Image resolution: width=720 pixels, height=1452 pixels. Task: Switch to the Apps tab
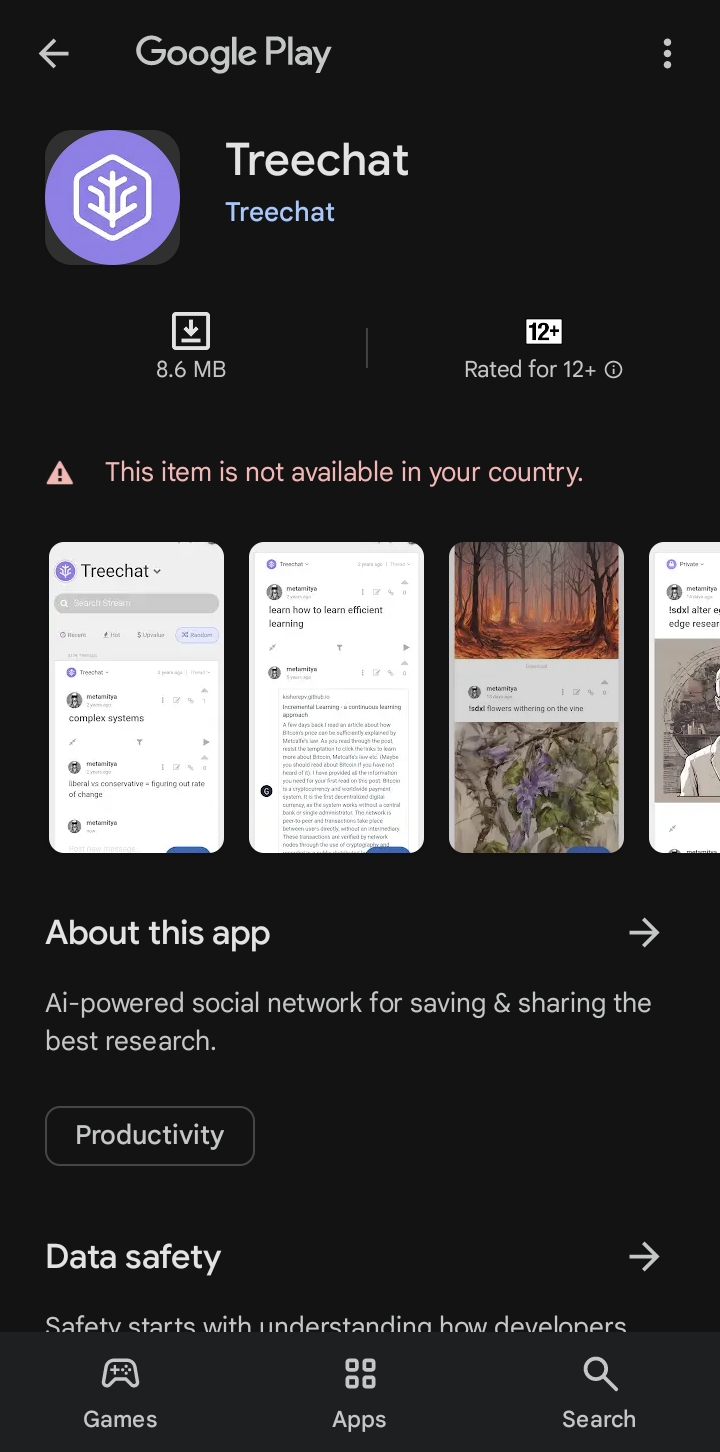click(x=360, y=1393)
